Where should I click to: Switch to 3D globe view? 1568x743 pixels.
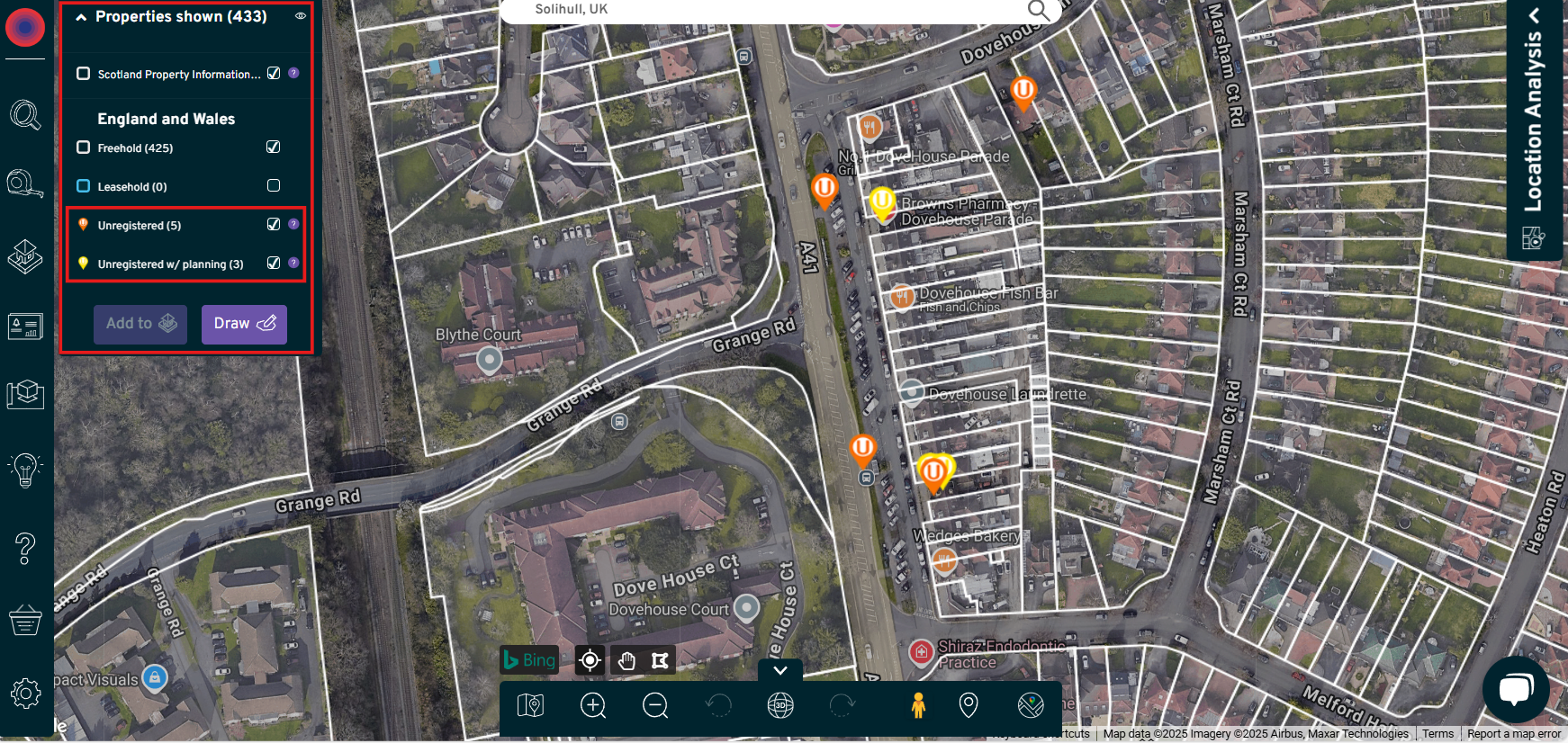[x=780, y=706]
